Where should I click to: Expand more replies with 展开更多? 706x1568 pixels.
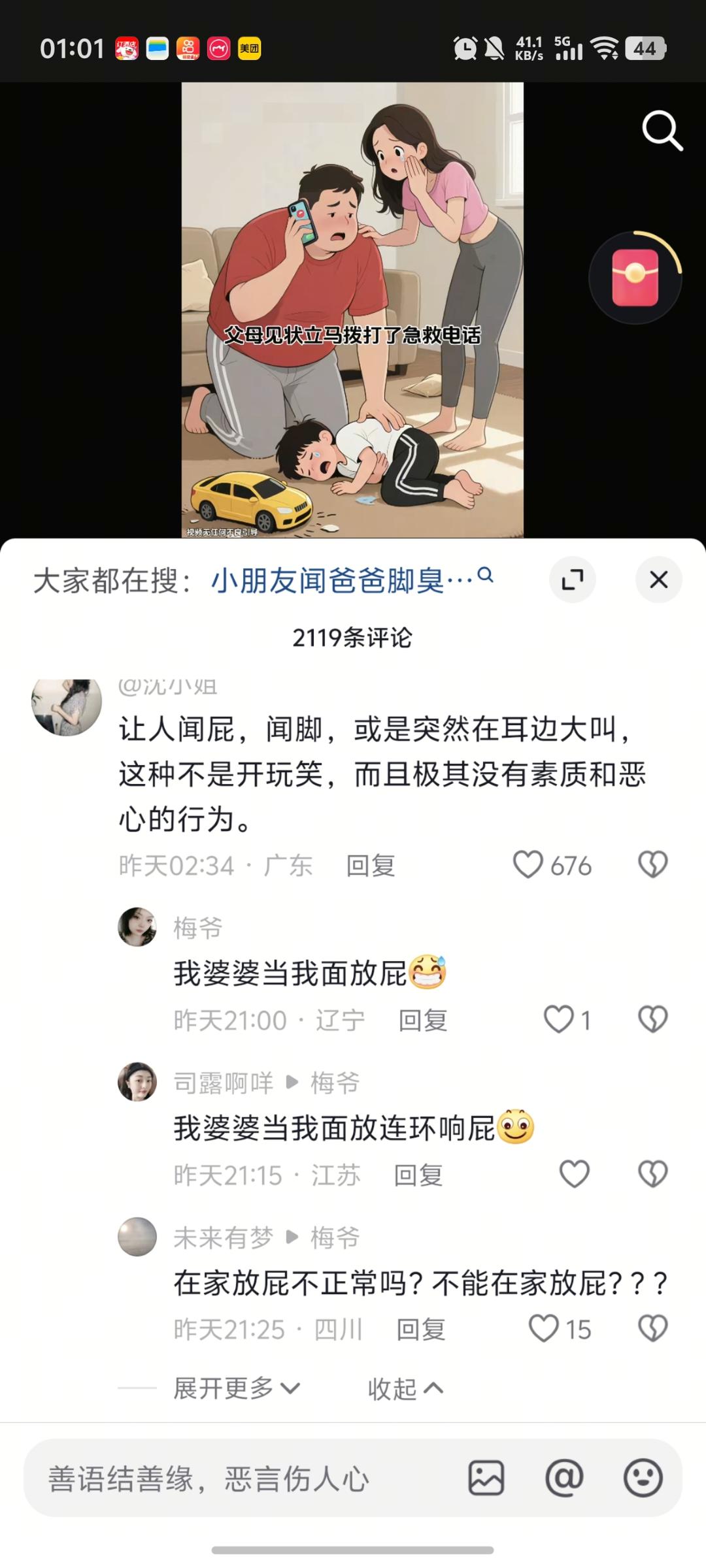click(235, 1388)
